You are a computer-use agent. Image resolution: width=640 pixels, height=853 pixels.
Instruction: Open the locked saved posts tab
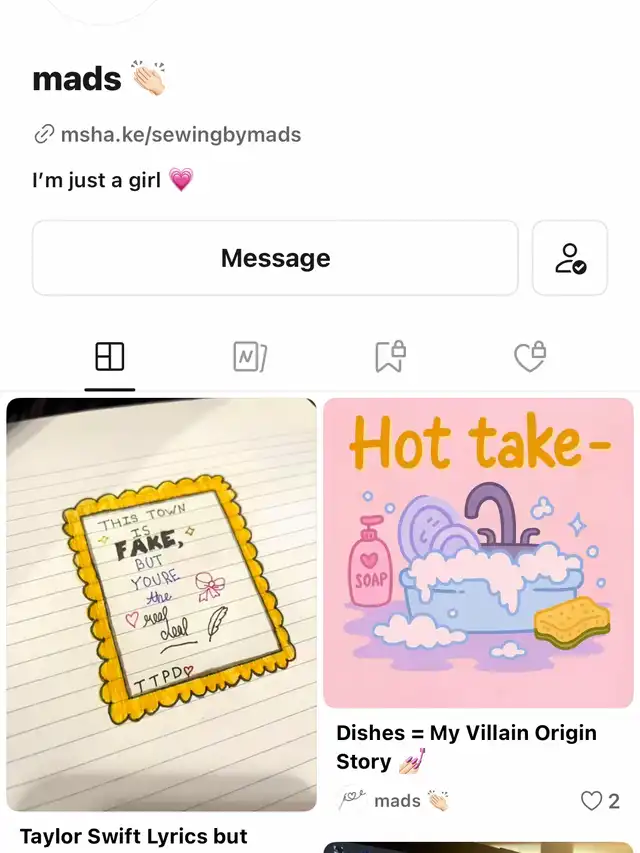tap(389, 357)
